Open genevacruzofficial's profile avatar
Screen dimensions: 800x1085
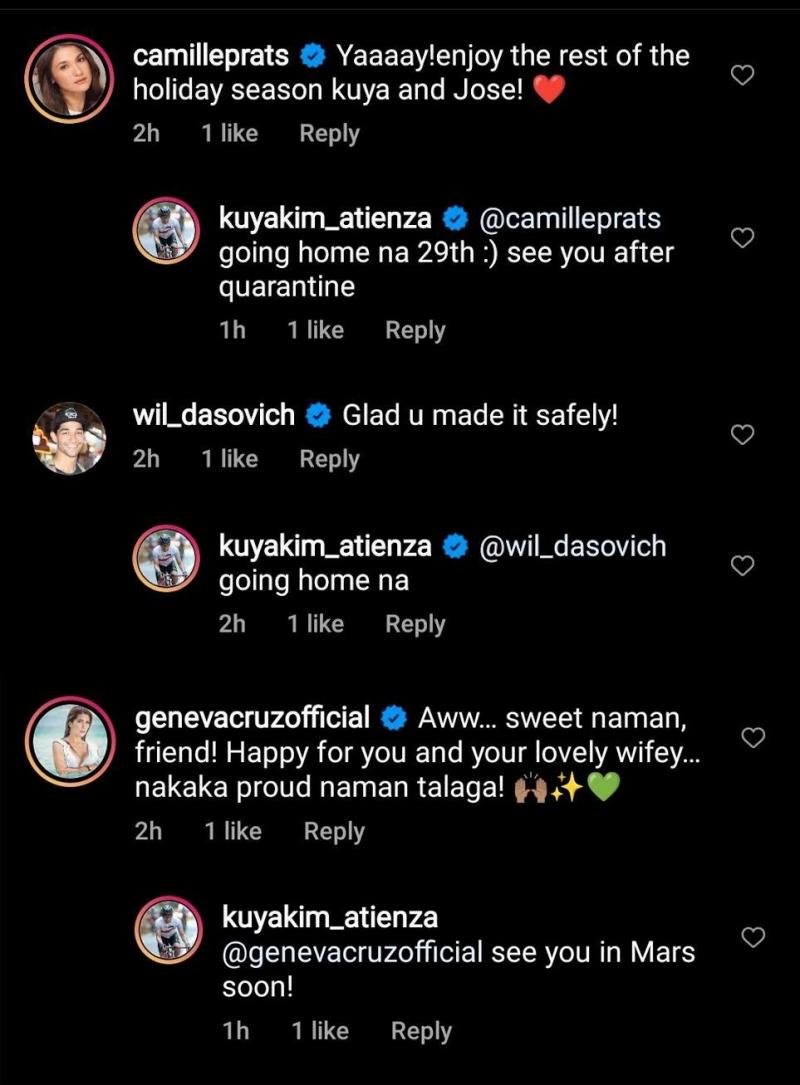point(70,742)
